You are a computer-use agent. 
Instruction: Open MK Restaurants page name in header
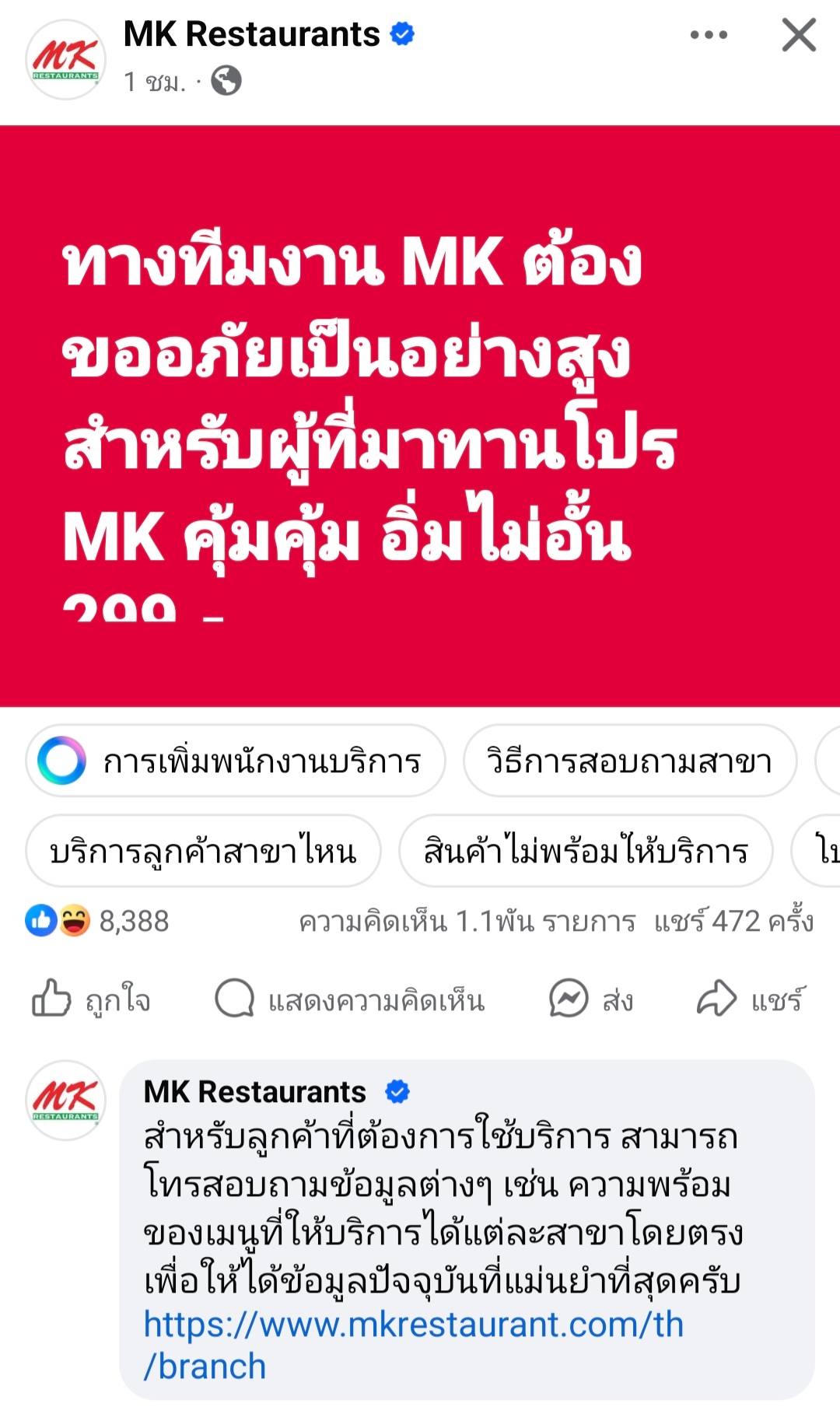251,34
